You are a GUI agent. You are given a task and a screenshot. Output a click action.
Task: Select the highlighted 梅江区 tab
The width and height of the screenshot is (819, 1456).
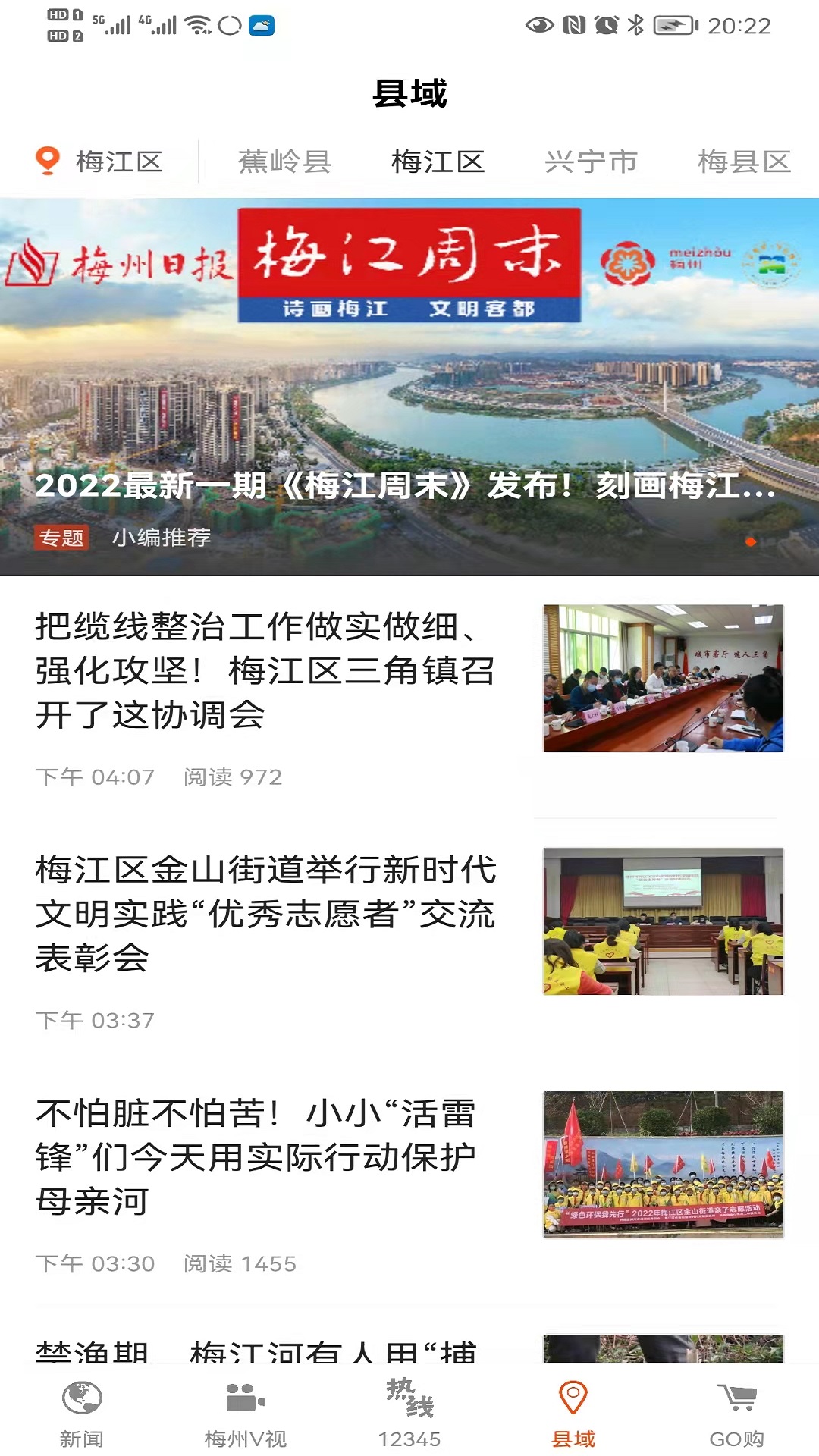click(x=438, y=160)
